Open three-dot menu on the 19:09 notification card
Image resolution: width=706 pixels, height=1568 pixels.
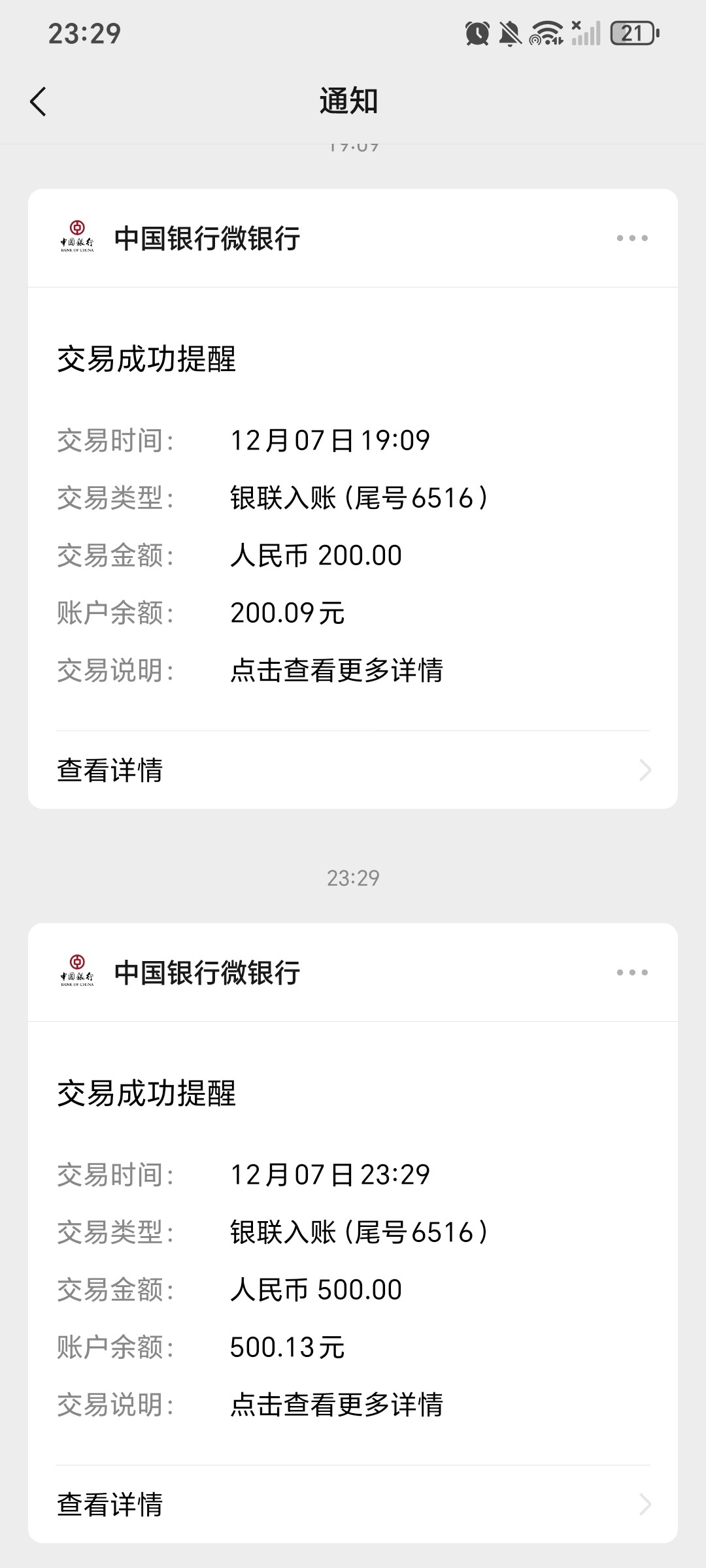coord(632,238)
